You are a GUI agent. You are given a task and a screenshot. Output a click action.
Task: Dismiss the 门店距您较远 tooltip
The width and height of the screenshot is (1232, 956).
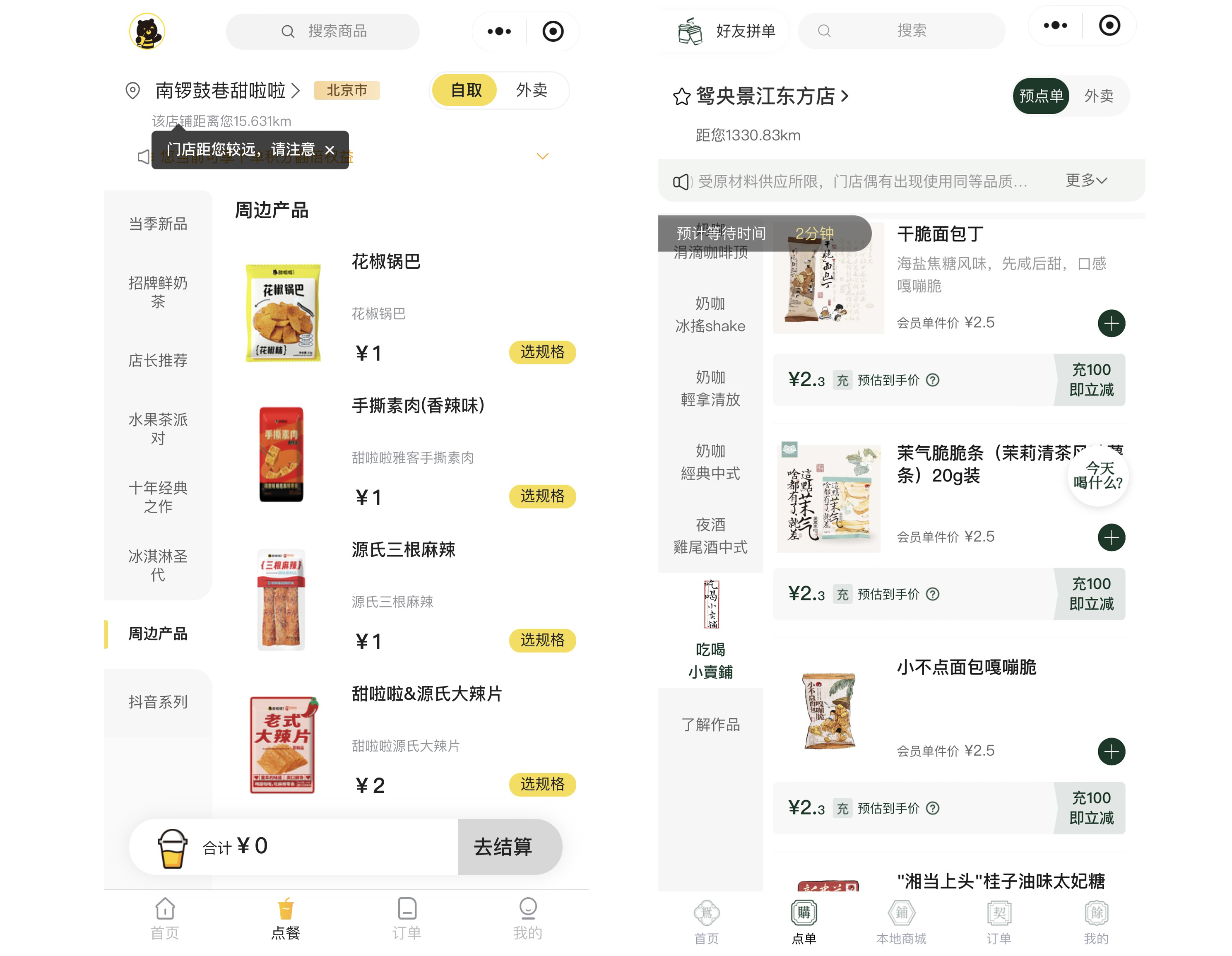coord(330,150)
